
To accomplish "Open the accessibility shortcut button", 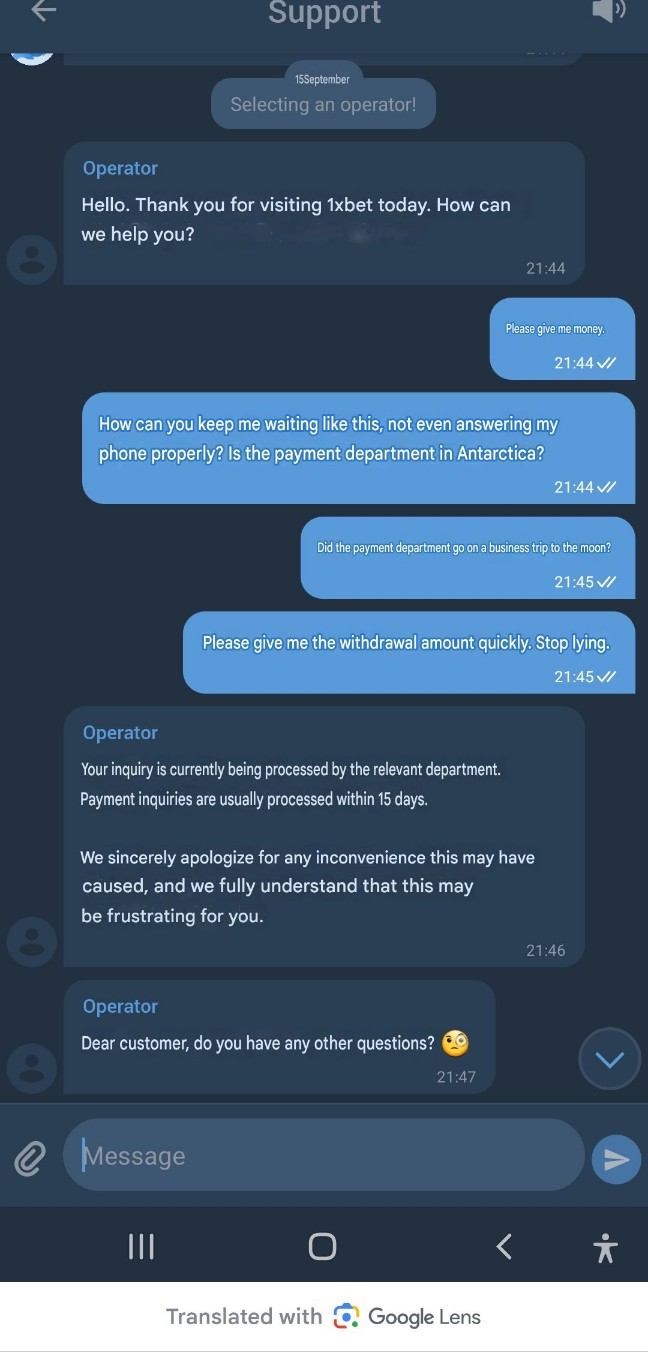I will point(604,1247).
